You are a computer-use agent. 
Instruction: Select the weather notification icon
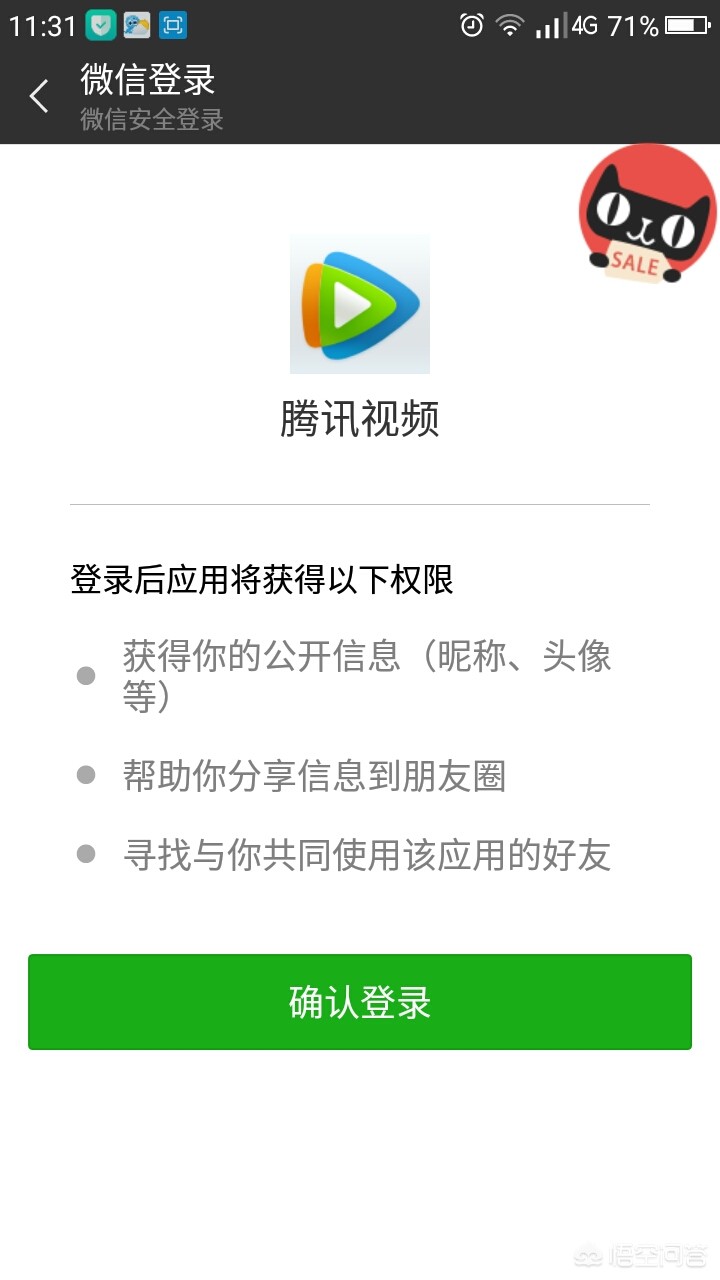[136, 25]
